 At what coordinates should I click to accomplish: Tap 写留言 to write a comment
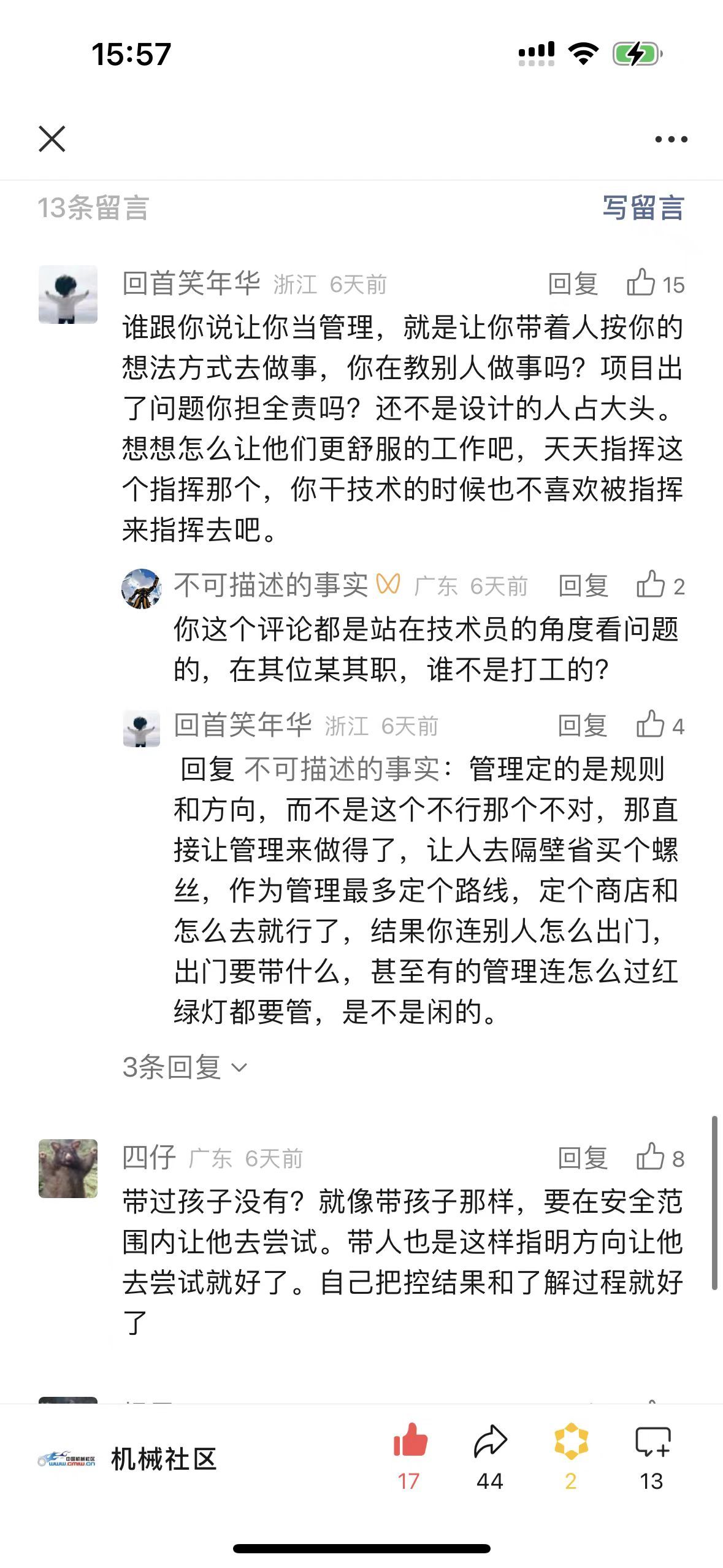click(643, 207)
